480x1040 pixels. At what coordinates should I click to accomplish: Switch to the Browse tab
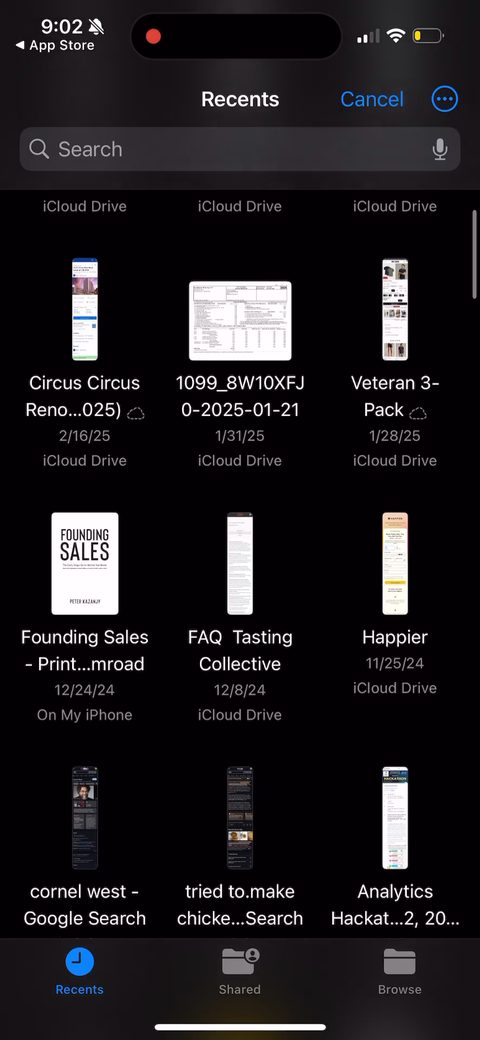(399, 971)
